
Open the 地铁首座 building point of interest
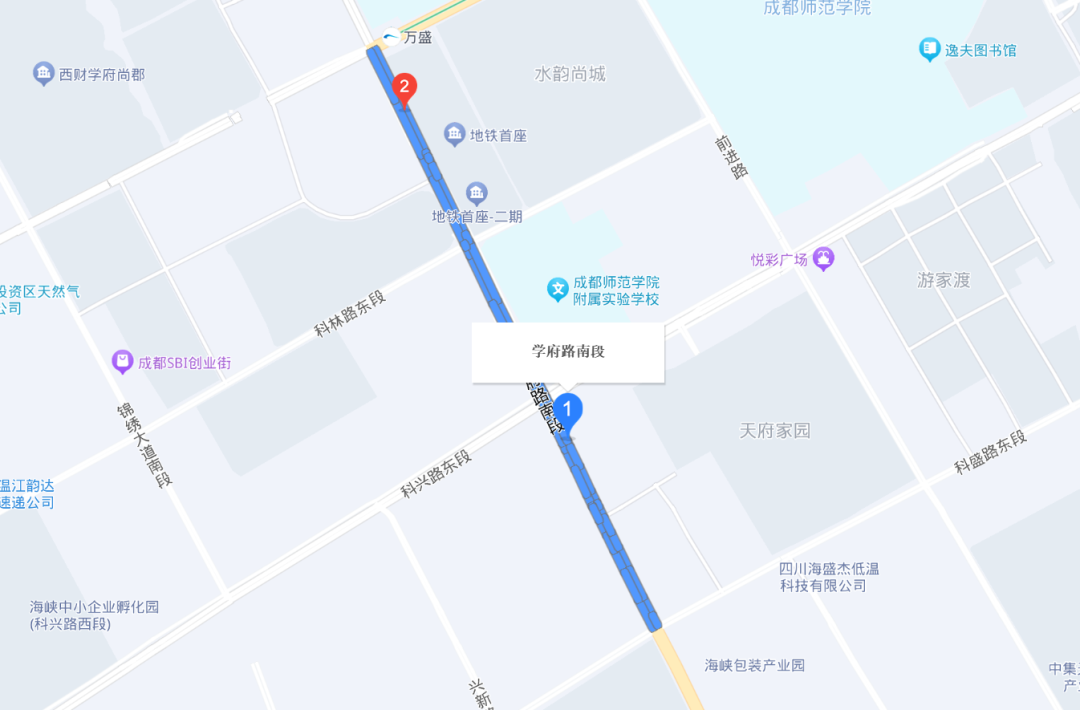coord(455,135)
